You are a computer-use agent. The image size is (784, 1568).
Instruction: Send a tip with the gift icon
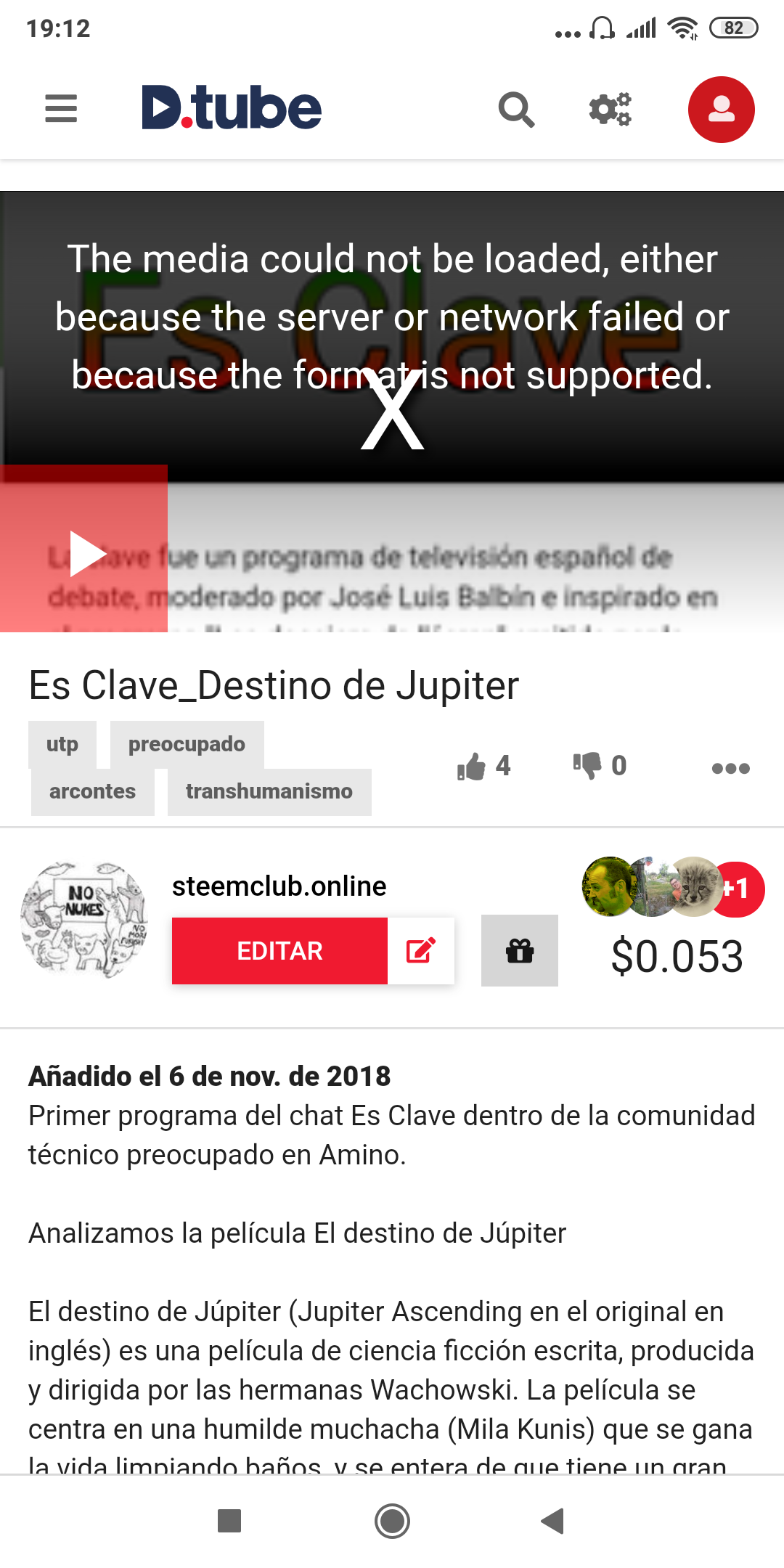(x=519, y=951)
